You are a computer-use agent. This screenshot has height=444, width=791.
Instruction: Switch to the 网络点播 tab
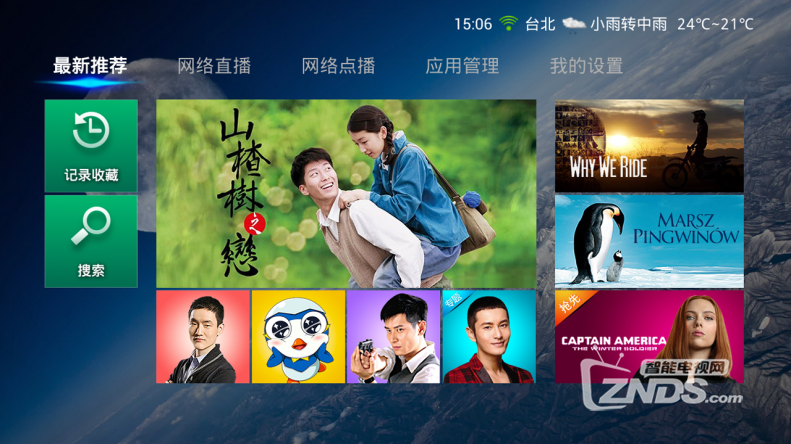click(338, 67)
